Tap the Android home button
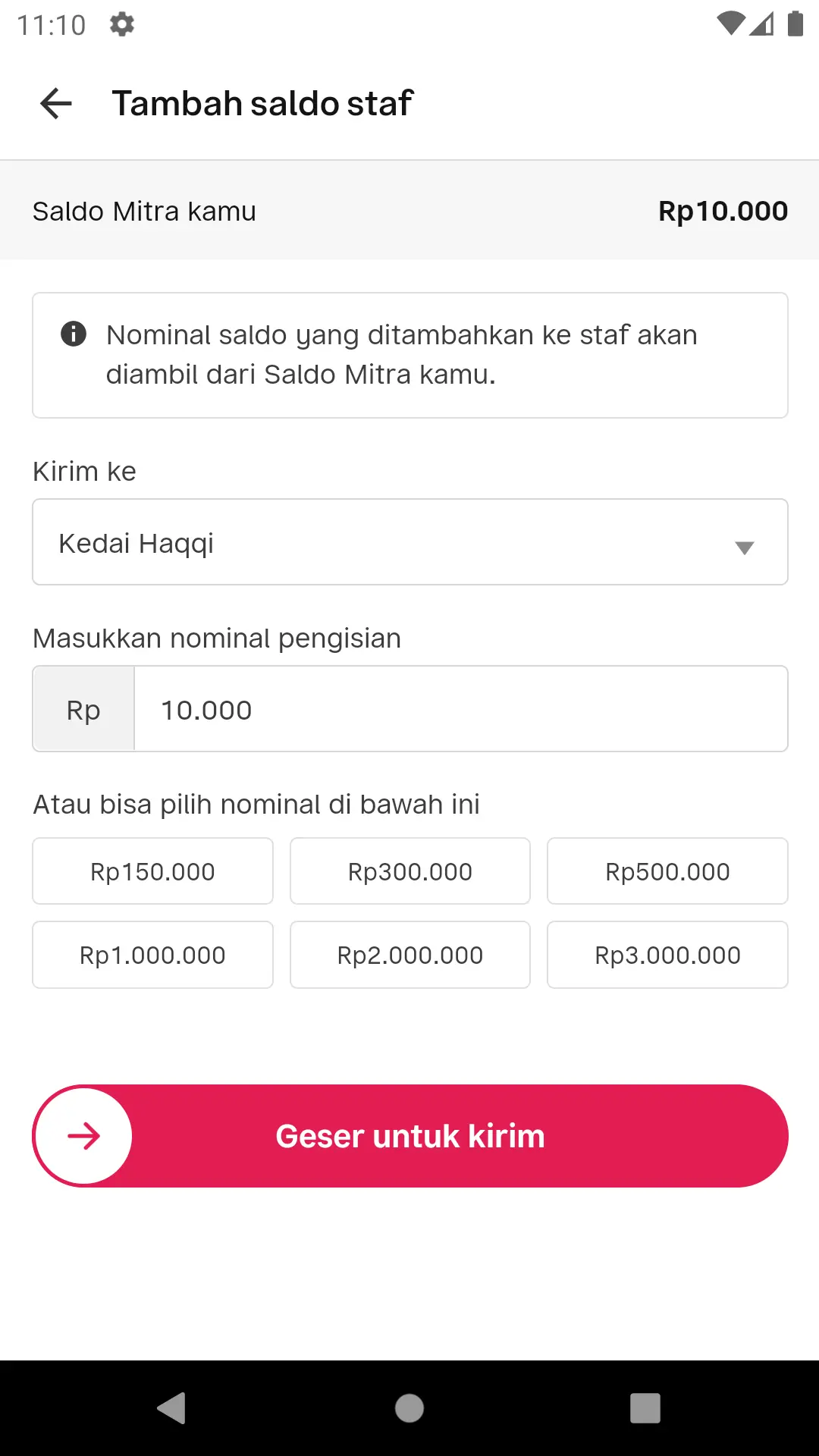This screenshot has width=819, height=1456. pyautogui.click(x=409, y=1408)
